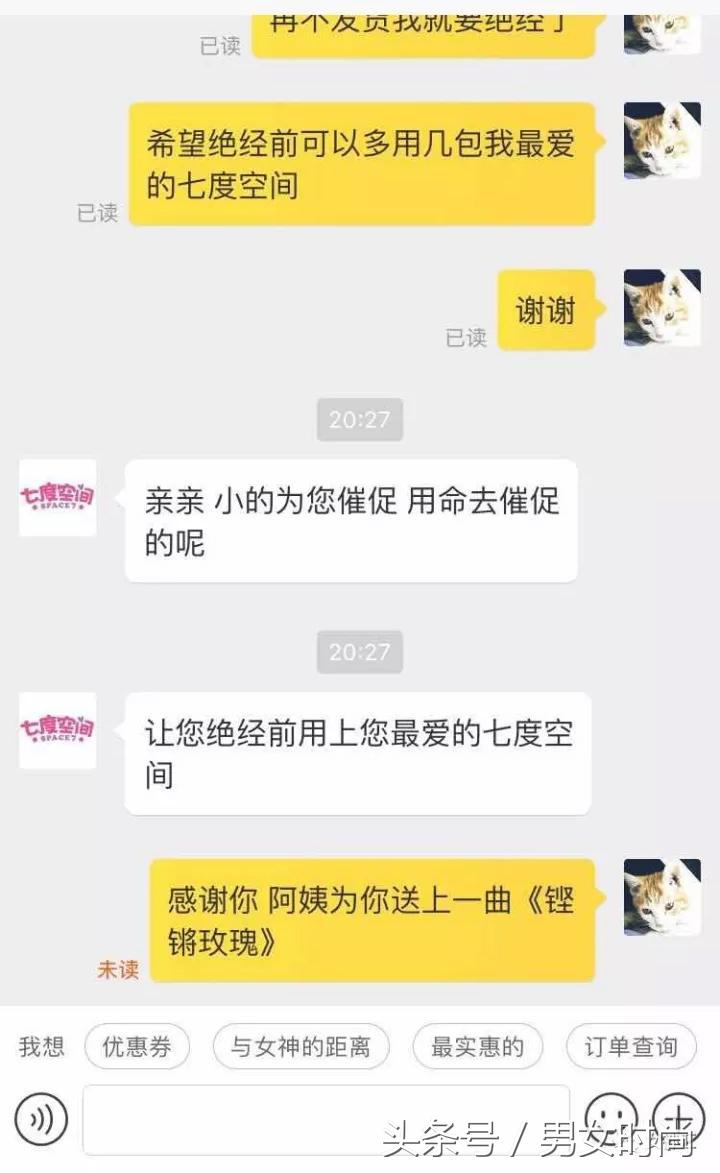Select the 订单查询 shortcut chip

pos(631,1047)
